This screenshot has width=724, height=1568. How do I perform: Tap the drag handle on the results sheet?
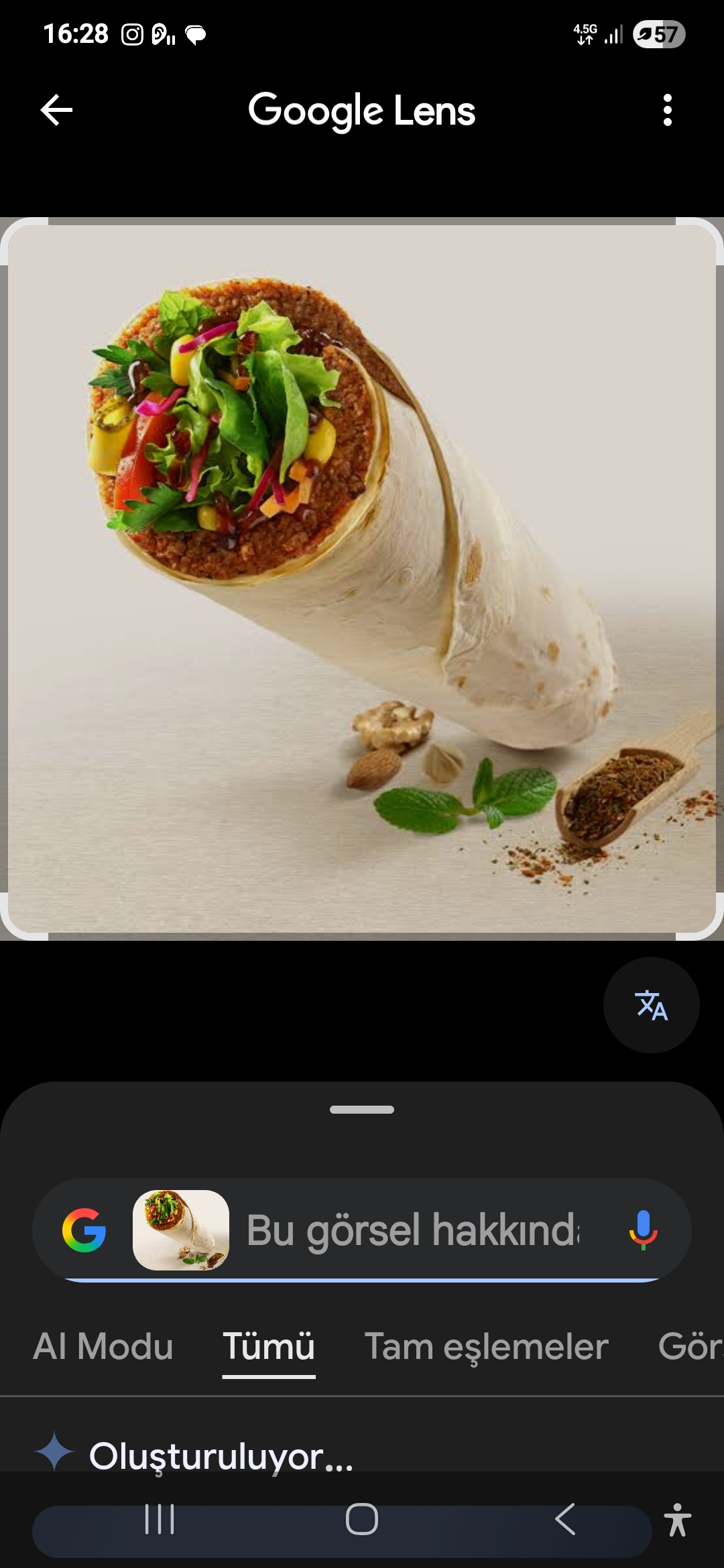pos(362,1110)
